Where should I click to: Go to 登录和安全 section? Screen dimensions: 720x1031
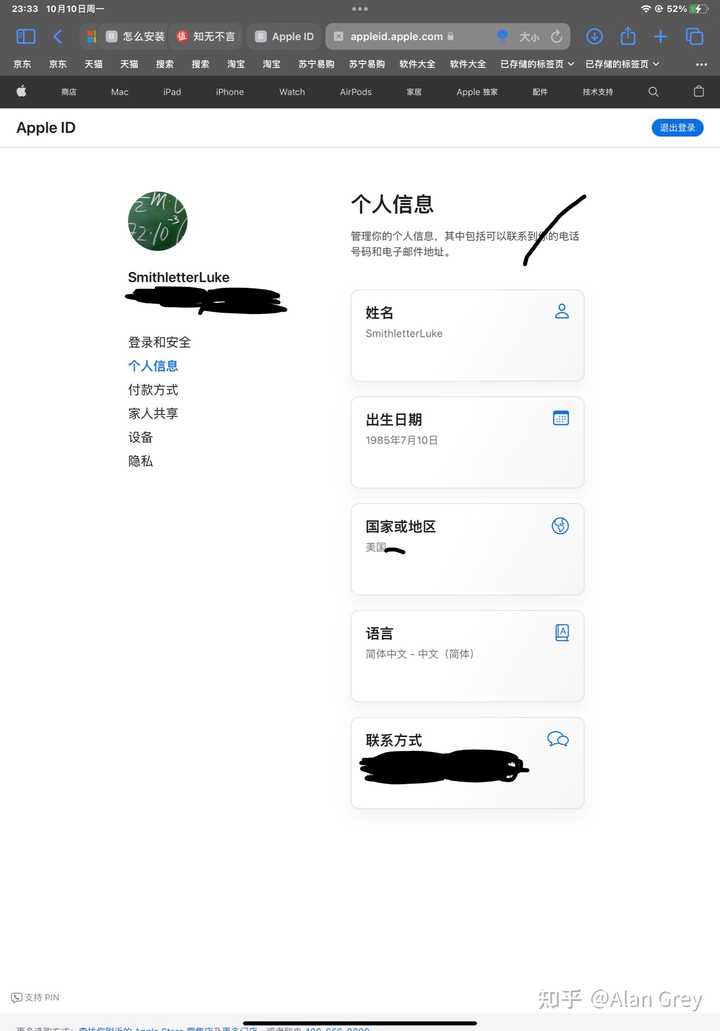tap(159, 342)
